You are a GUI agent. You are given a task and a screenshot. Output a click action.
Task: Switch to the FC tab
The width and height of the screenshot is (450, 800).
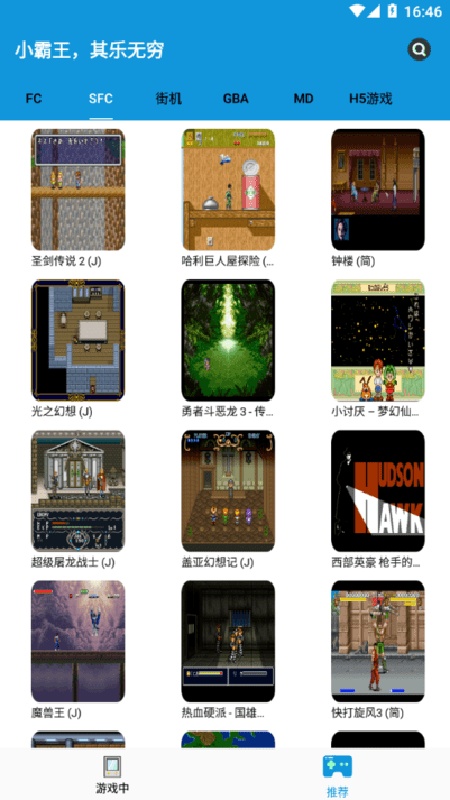[x=34, y=98]
